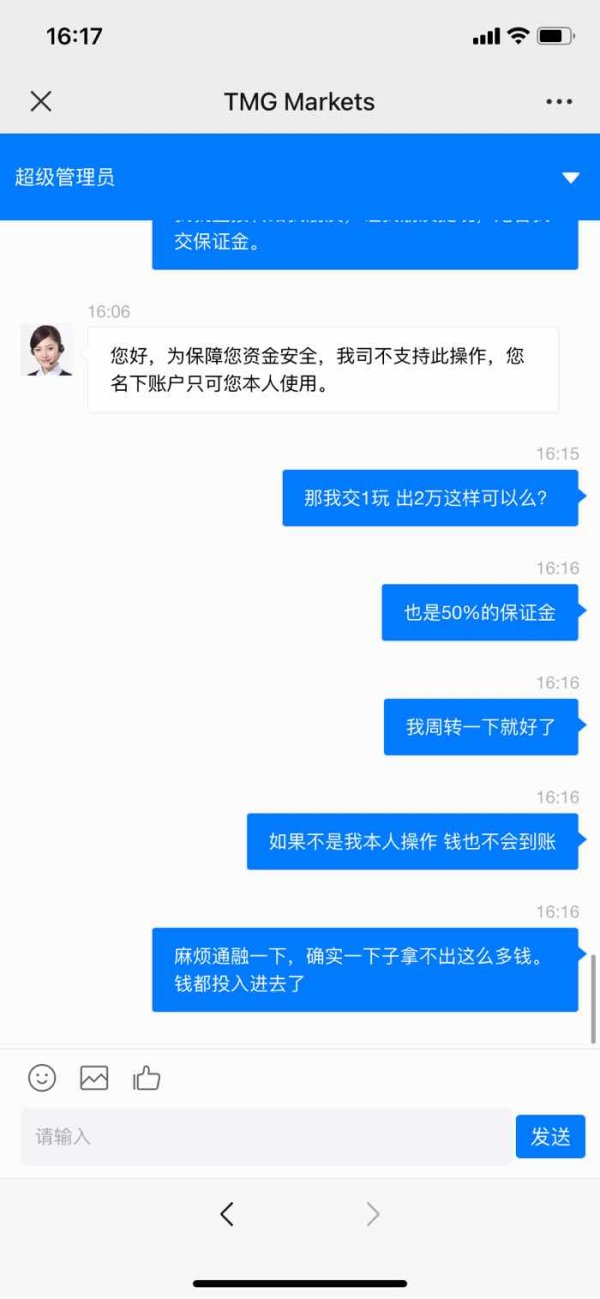Focus the 请输入 message field
Screen dimensions: 600x1299
pos(266,1137)
